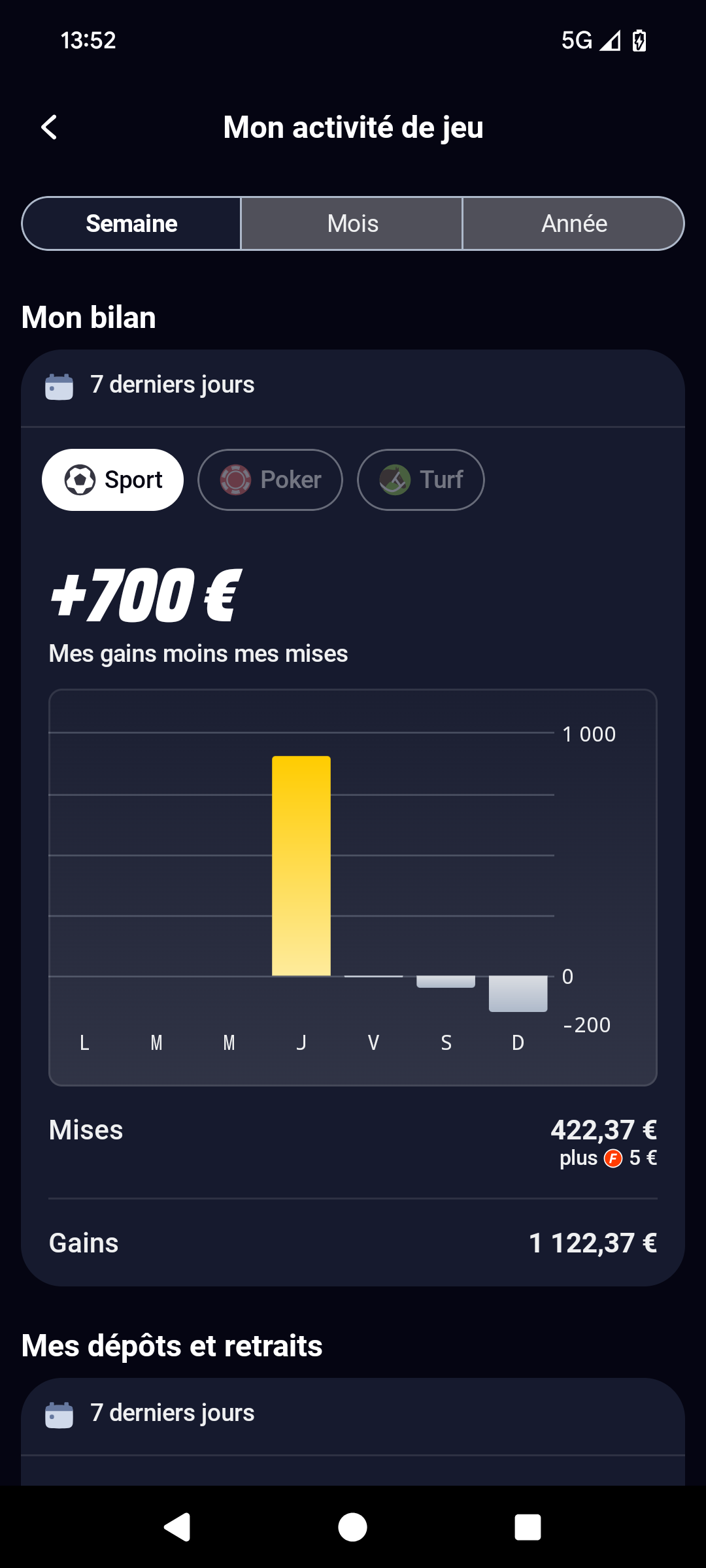Select the Semaine period tab
Screen dimensions: 706x1568
(131, 223)
